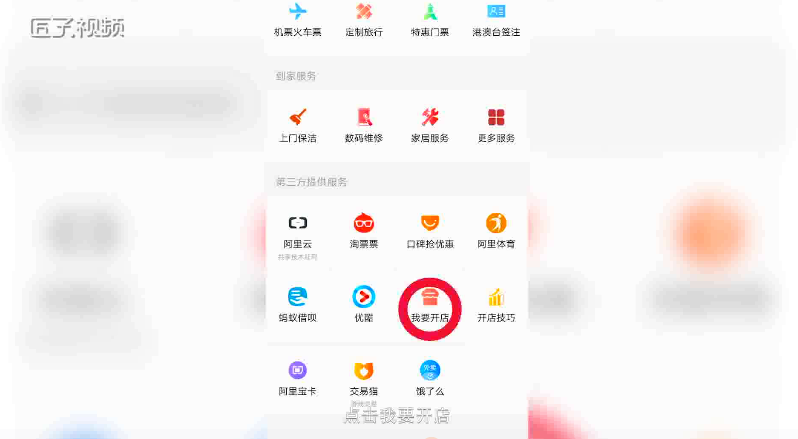Open 开店技巧 shop tips
Image resolution: width=798 pixels, height=439 pixels.
(496, 304)
